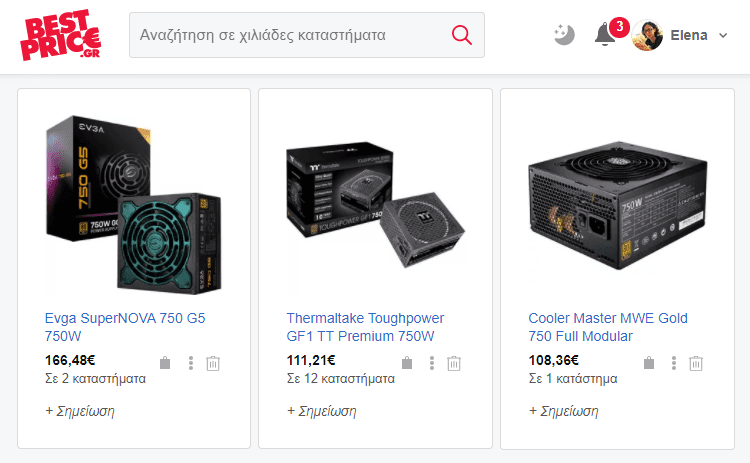Open Thermaltake Toughpower GF1 TT Premium link
Viewport: 750px width, 463px height.
pos(365,327)
